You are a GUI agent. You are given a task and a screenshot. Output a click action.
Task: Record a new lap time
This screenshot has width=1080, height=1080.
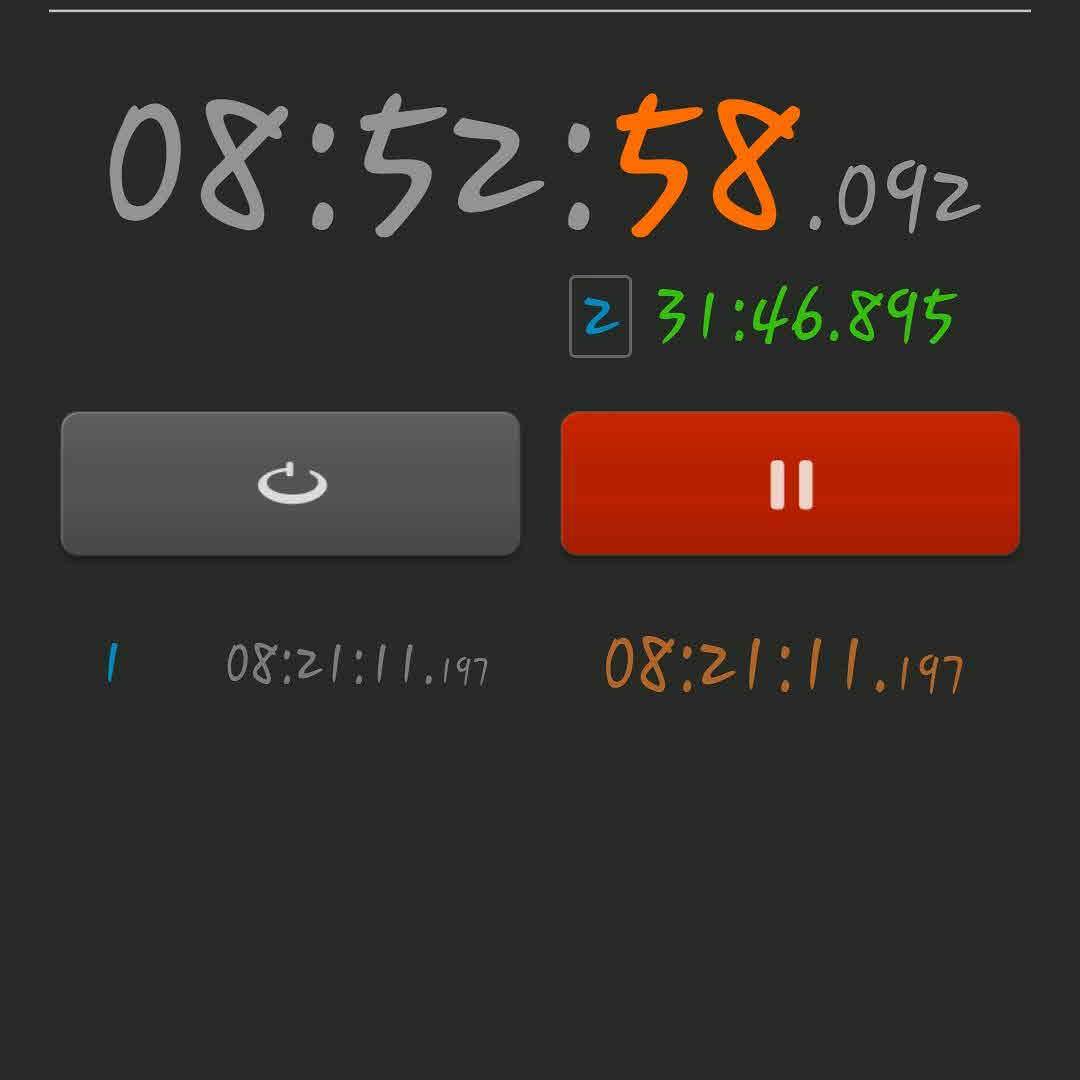(x=290, y=483)
